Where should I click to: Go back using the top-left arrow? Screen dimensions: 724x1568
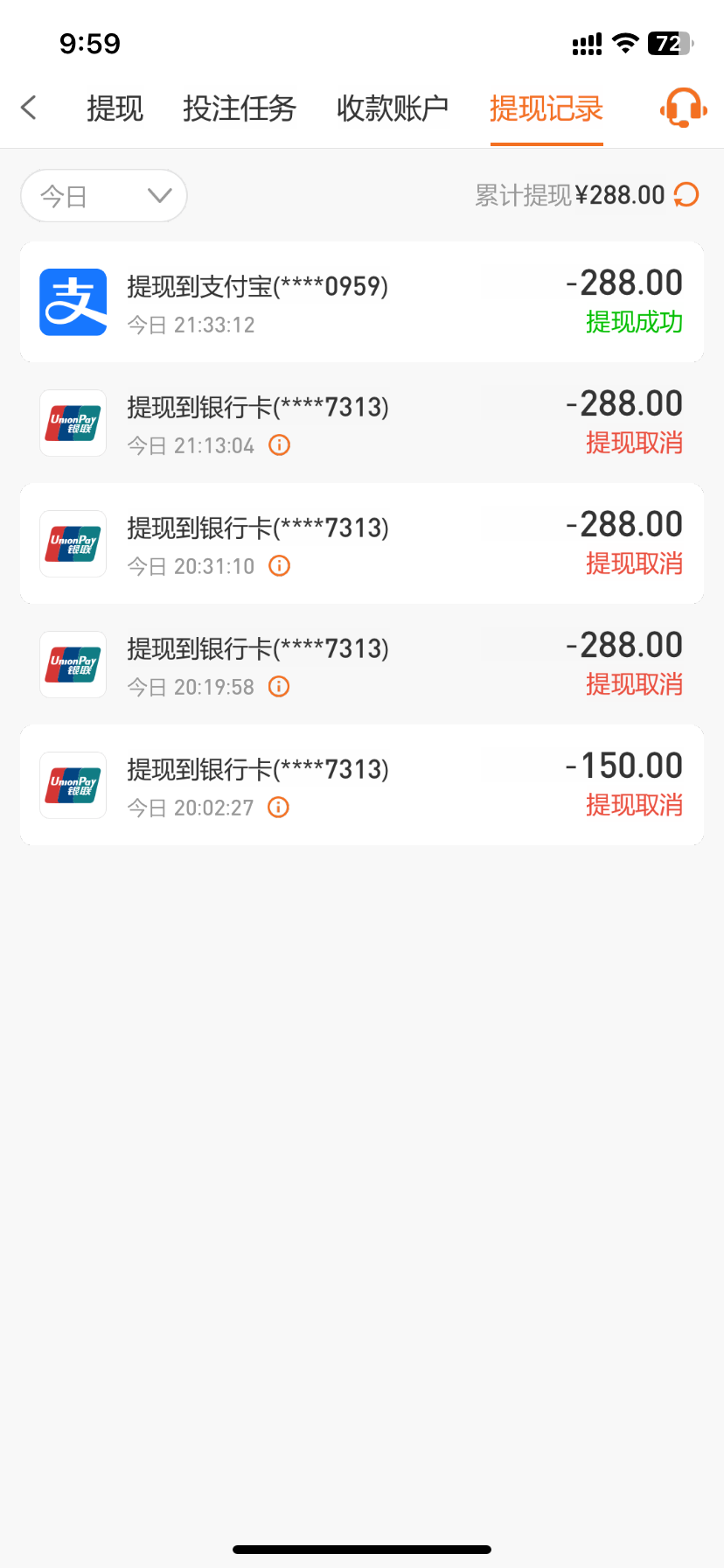coord(29,108)
